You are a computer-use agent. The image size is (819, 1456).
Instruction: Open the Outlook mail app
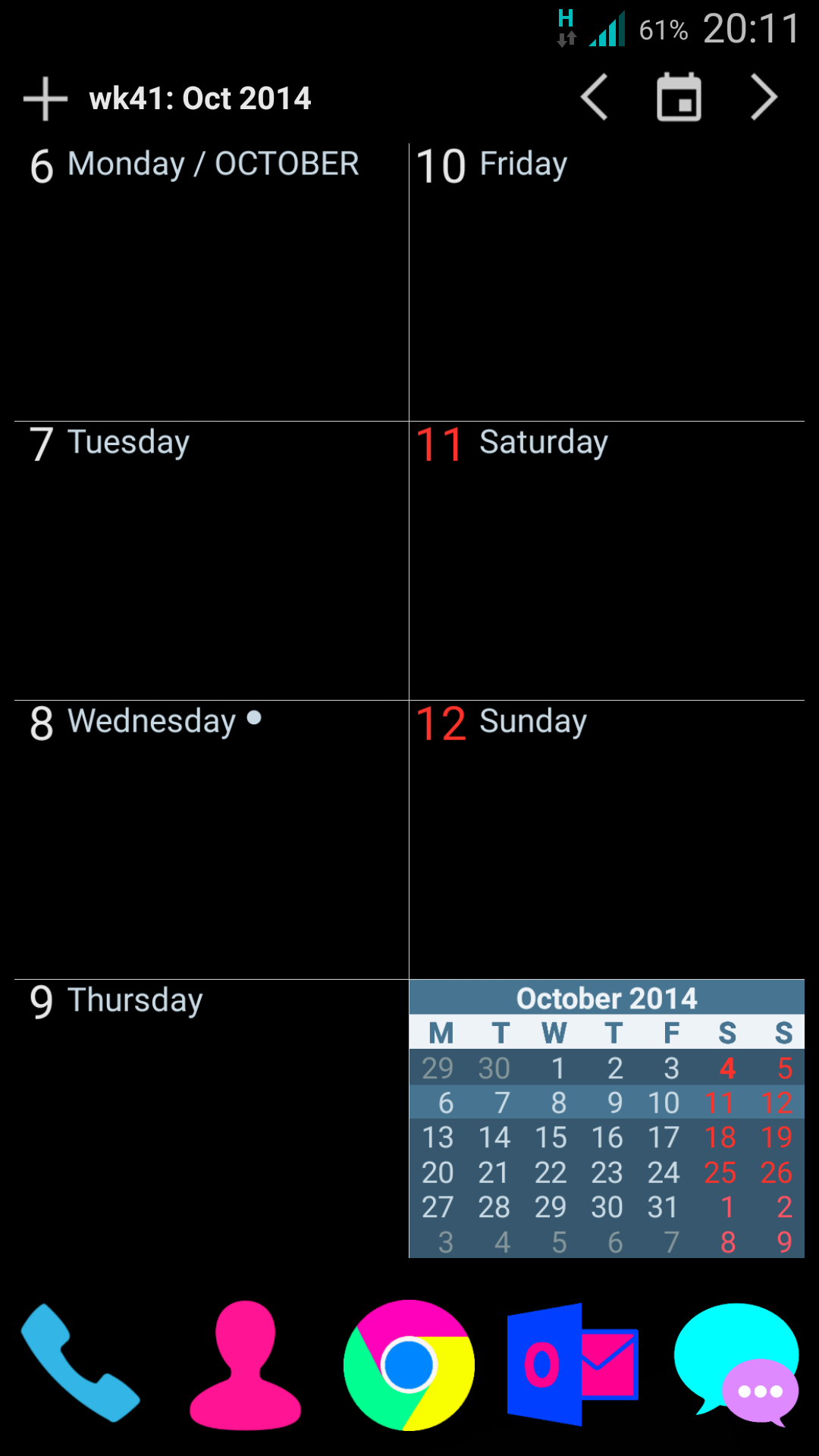point(573,1364)
